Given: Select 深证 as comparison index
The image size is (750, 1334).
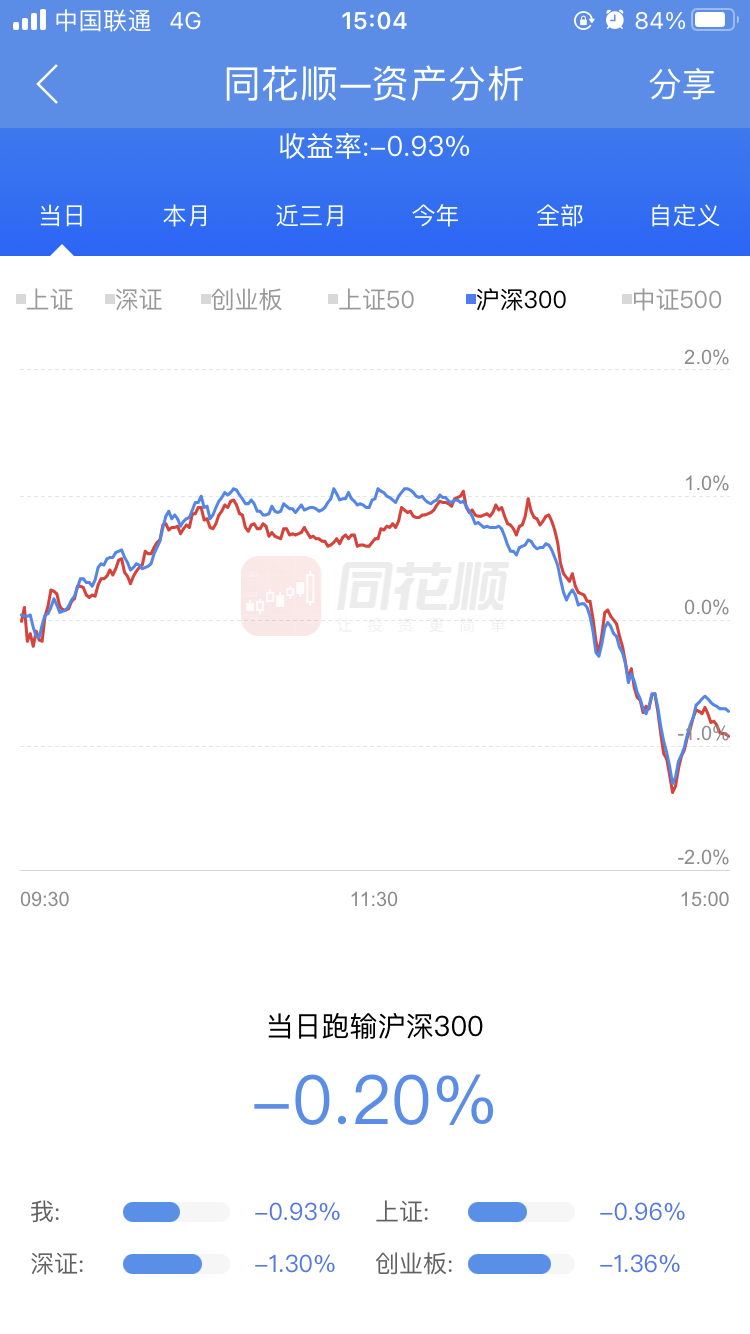Looking at the screenshot, I should click(x=134, y=299).
